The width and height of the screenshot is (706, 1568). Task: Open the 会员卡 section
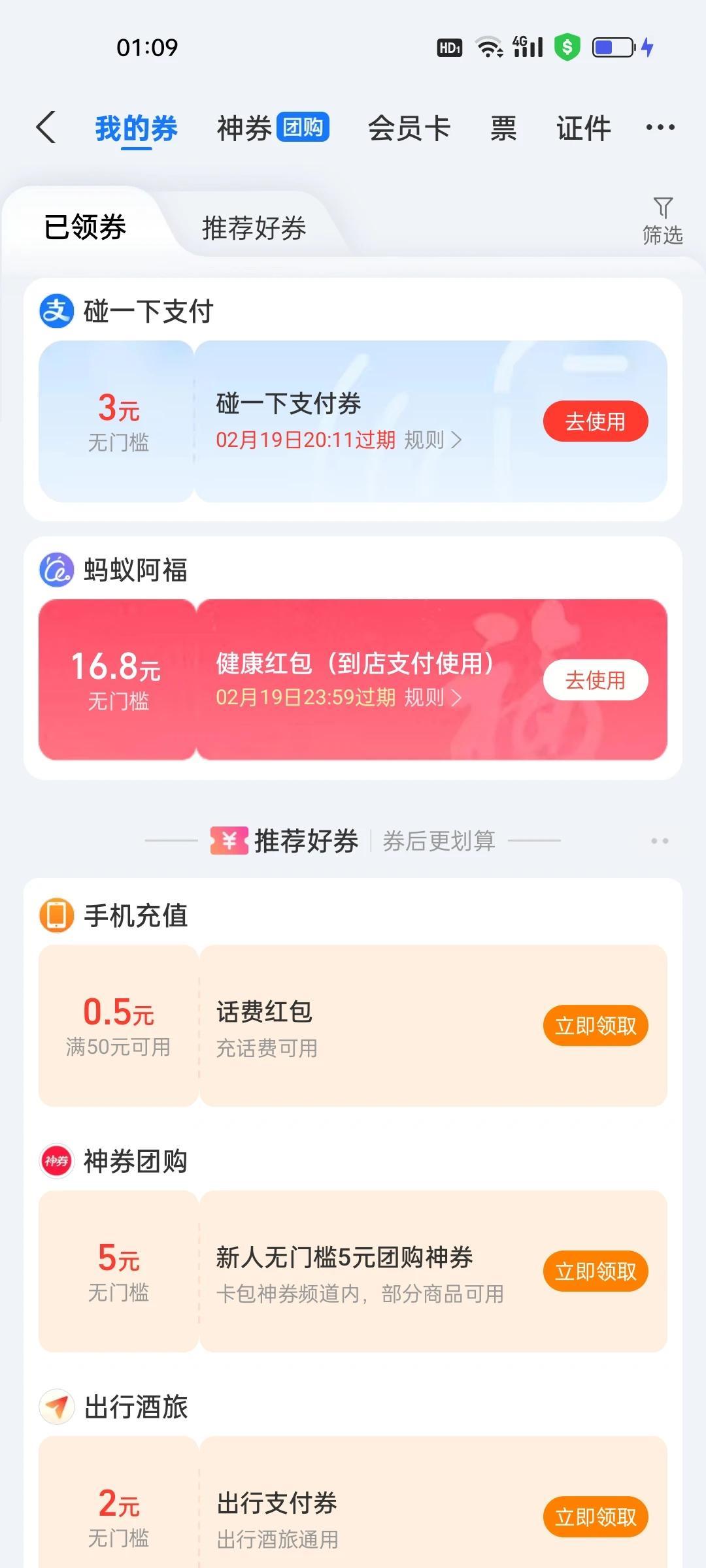pyautogui.click(x=409, y=127)
